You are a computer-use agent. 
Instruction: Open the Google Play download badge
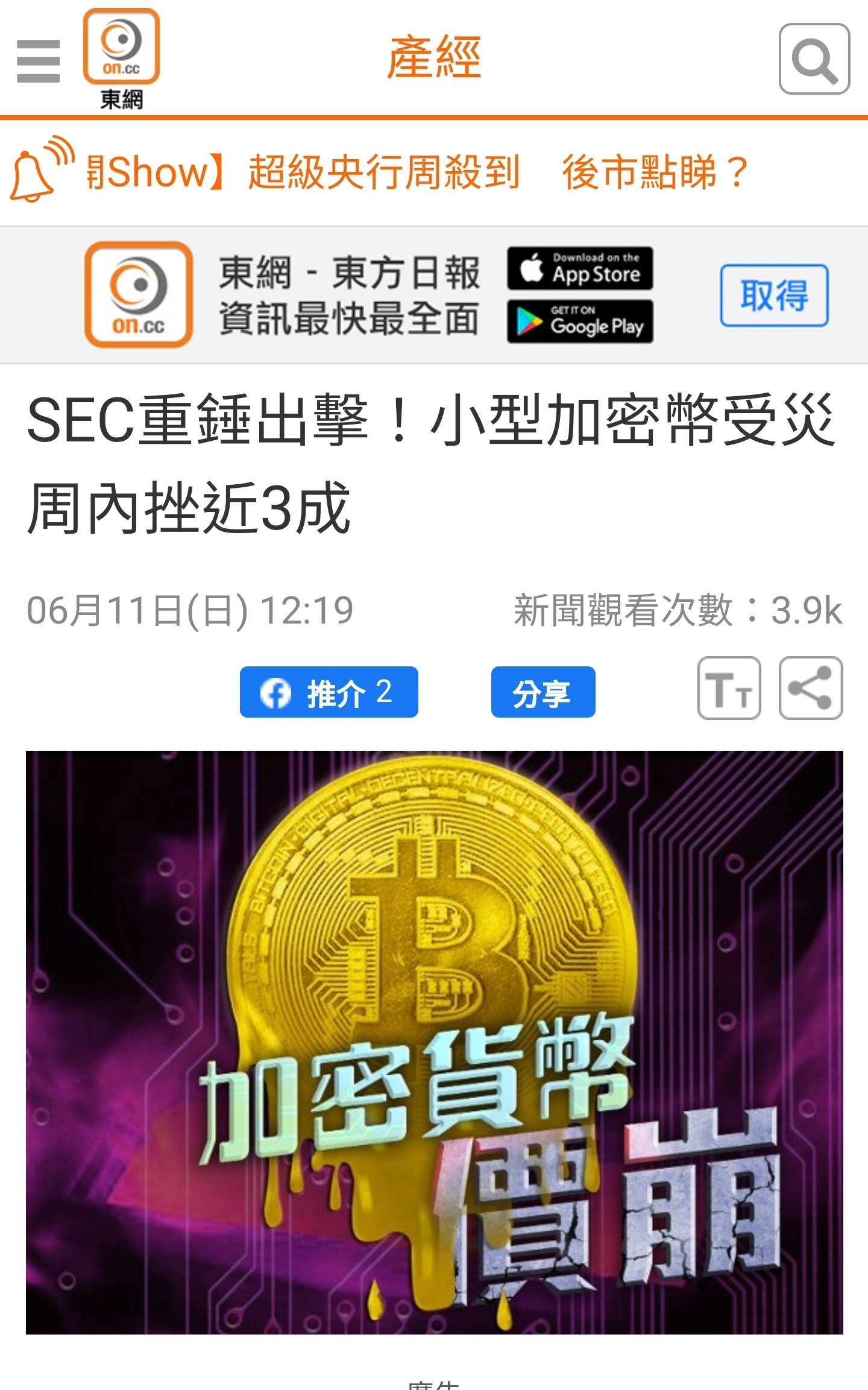(580, 322)
